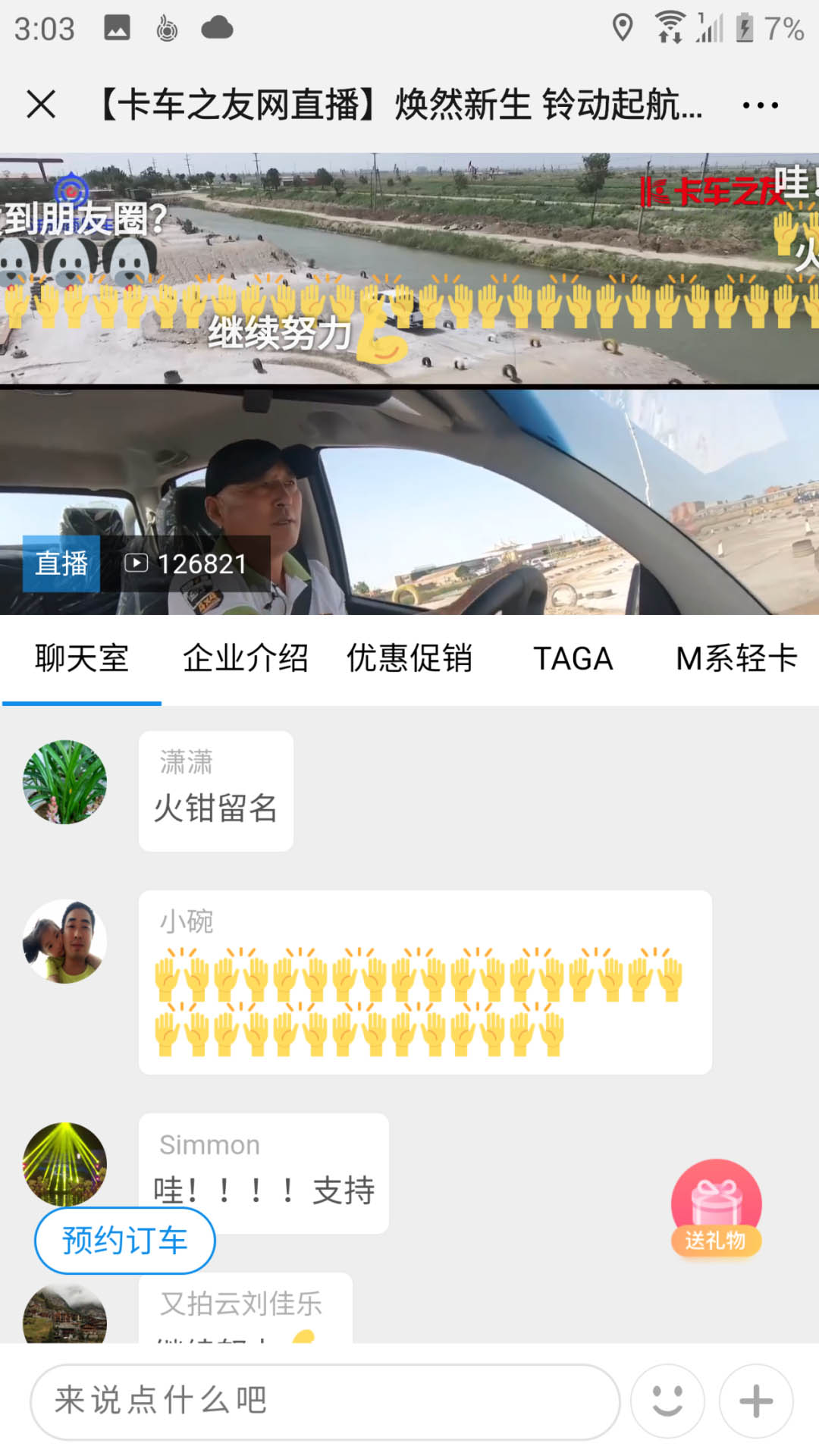819x1456 pixels.
Task: Tap the 预约订车 button
Action: pos(125,1241)
